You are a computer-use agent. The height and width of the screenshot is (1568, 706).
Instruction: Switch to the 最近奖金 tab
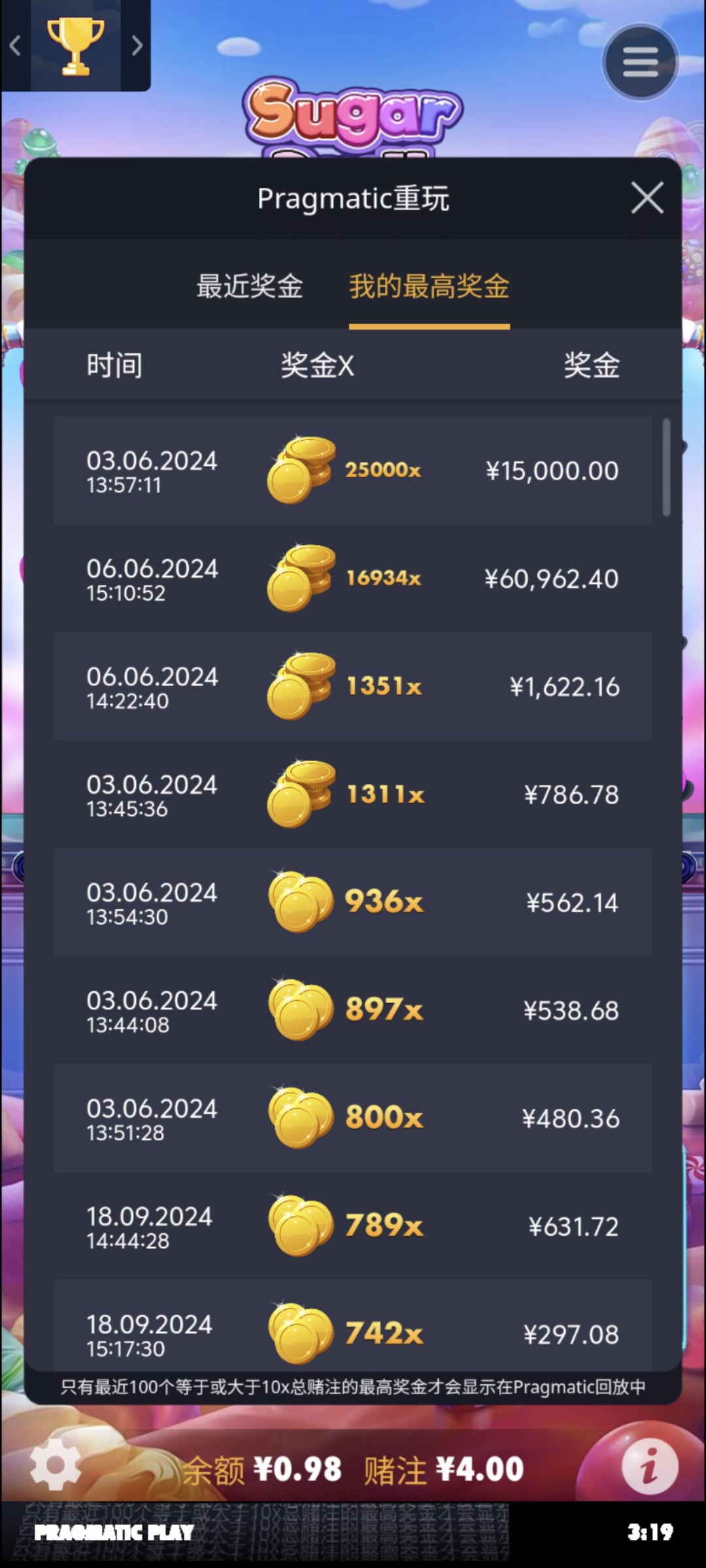click(250, 286)
